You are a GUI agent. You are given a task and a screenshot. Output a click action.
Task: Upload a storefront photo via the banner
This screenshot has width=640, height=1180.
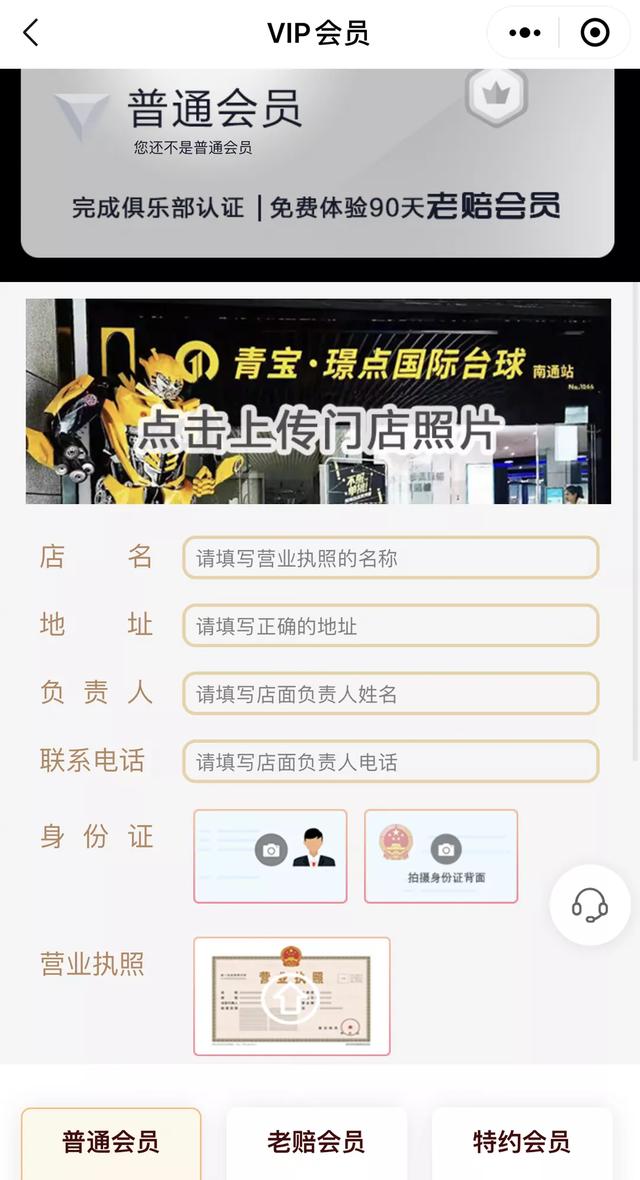pyautogui.click(x=318, y=401)
